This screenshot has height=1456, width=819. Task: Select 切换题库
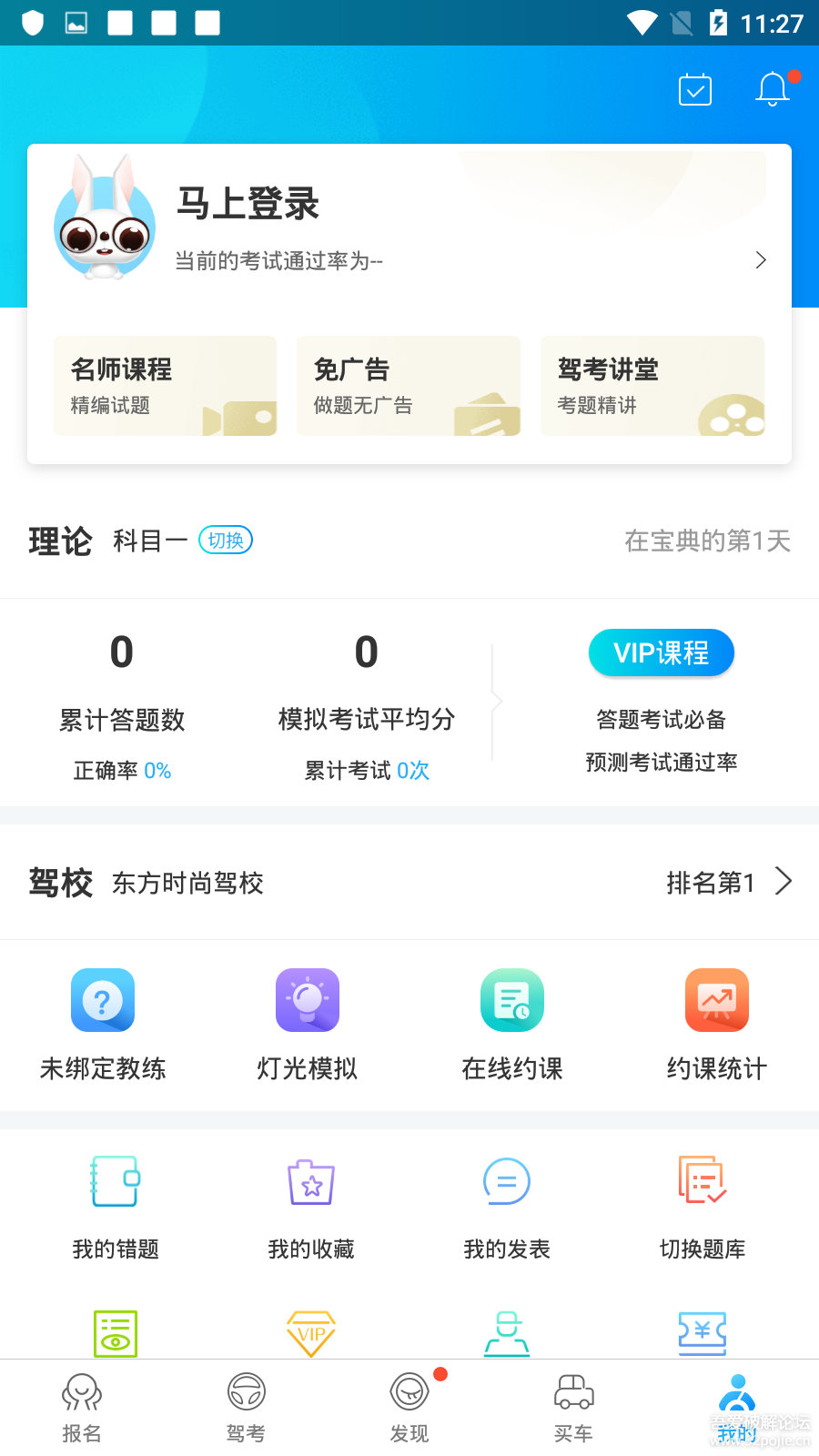click(x=703, y=1206)
